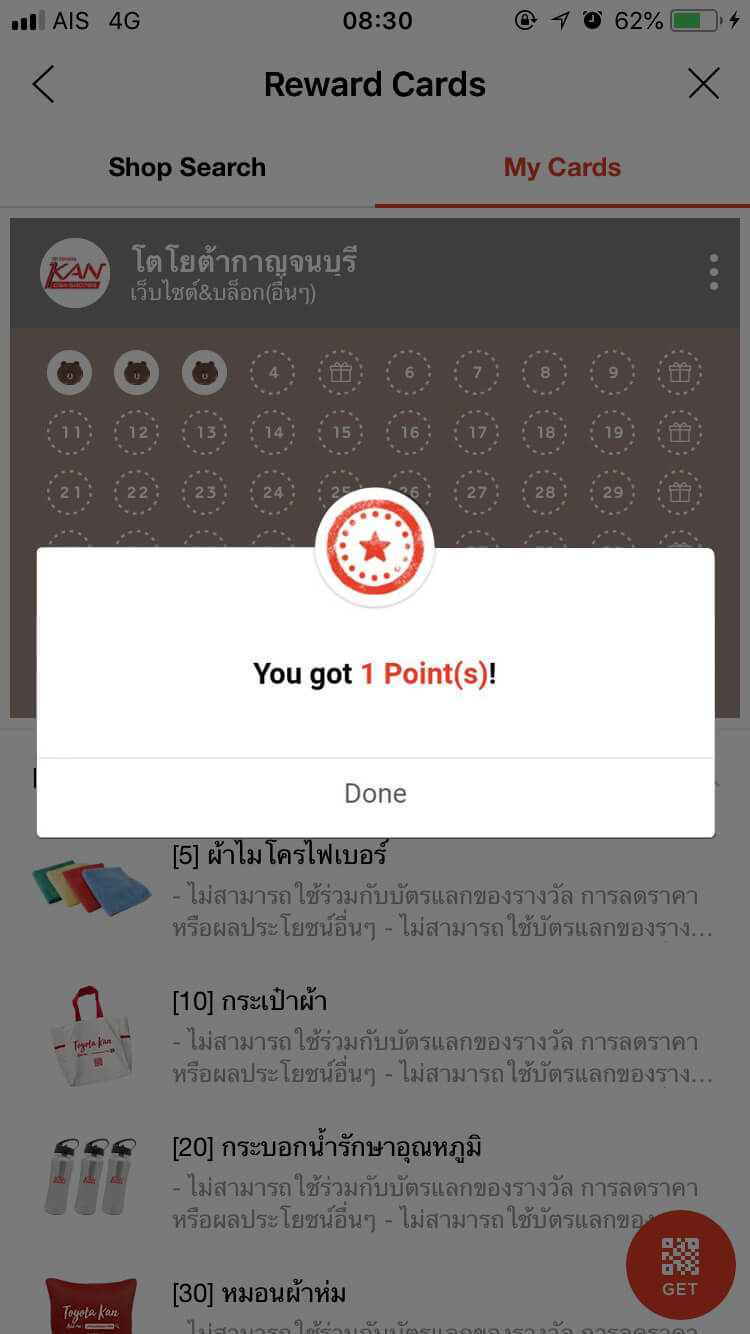Viewport: 750px width, 1334px height.
Task: Tap the gift icon in the 19 row
Action: [681, 432]
